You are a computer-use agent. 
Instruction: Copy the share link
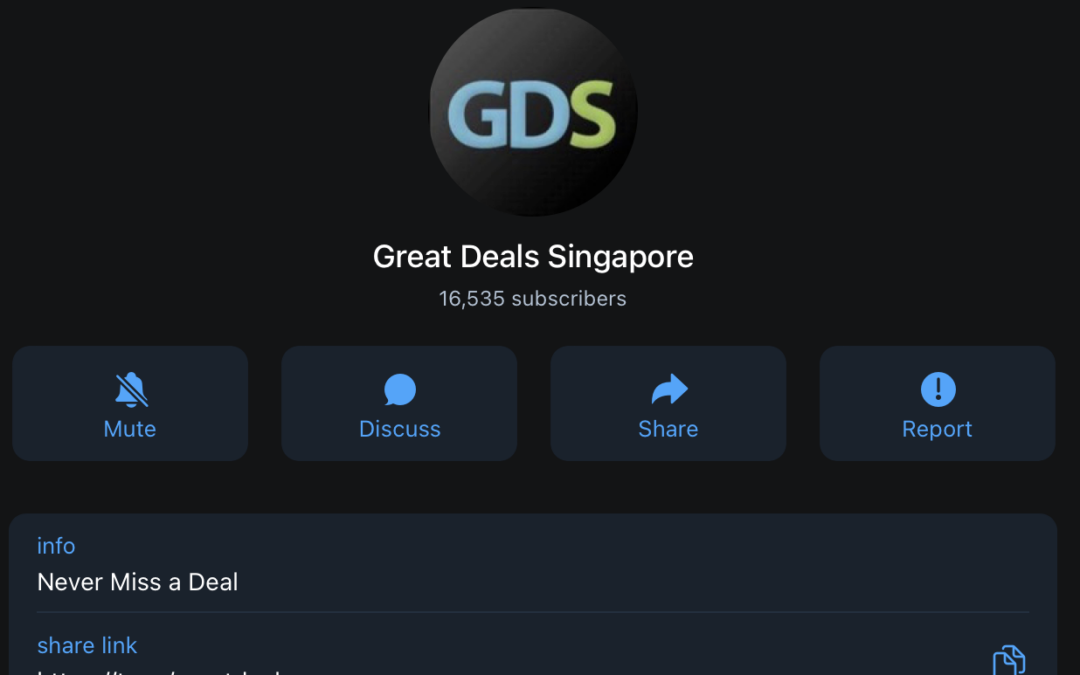pos(1008,660)
